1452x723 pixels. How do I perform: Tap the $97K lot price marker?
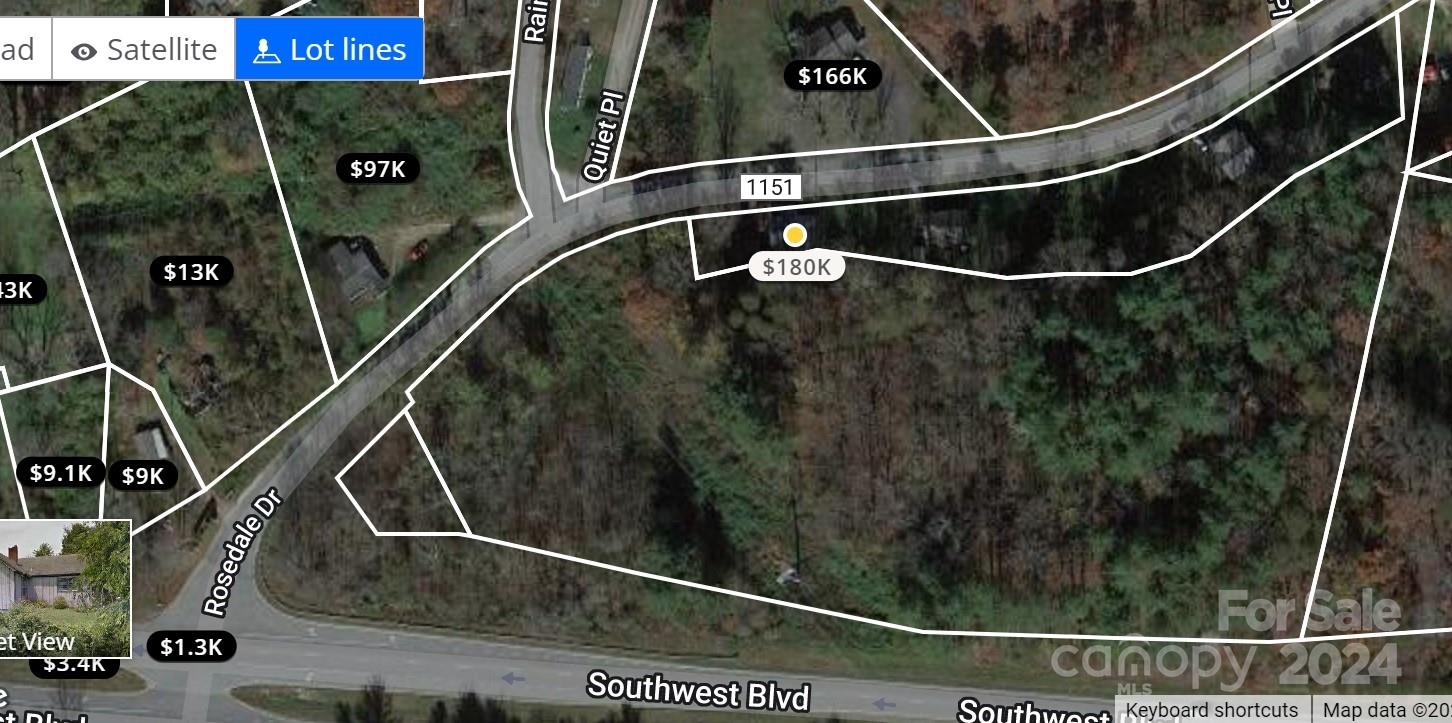click(x=377, y=169)
